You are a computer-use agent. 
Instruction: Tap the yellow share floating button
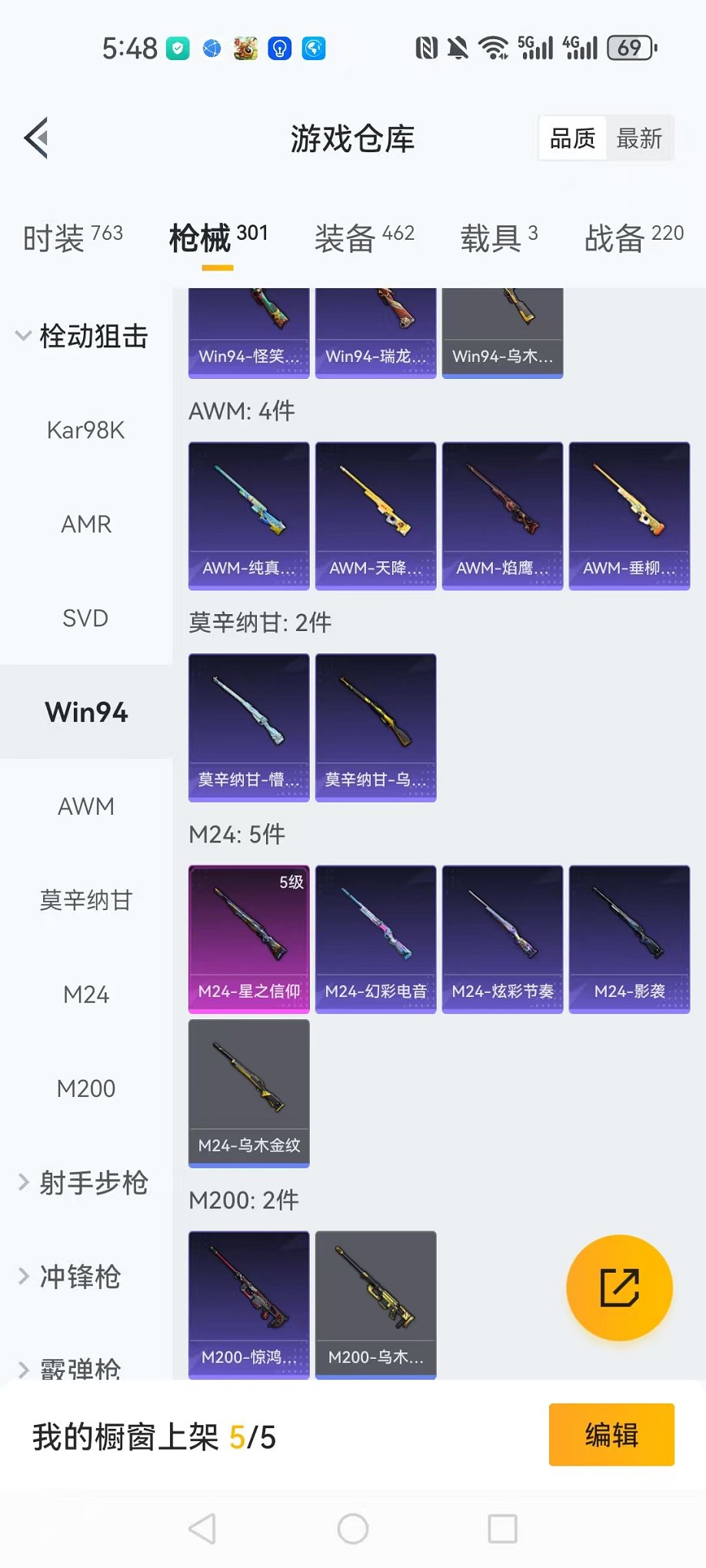619,1287
